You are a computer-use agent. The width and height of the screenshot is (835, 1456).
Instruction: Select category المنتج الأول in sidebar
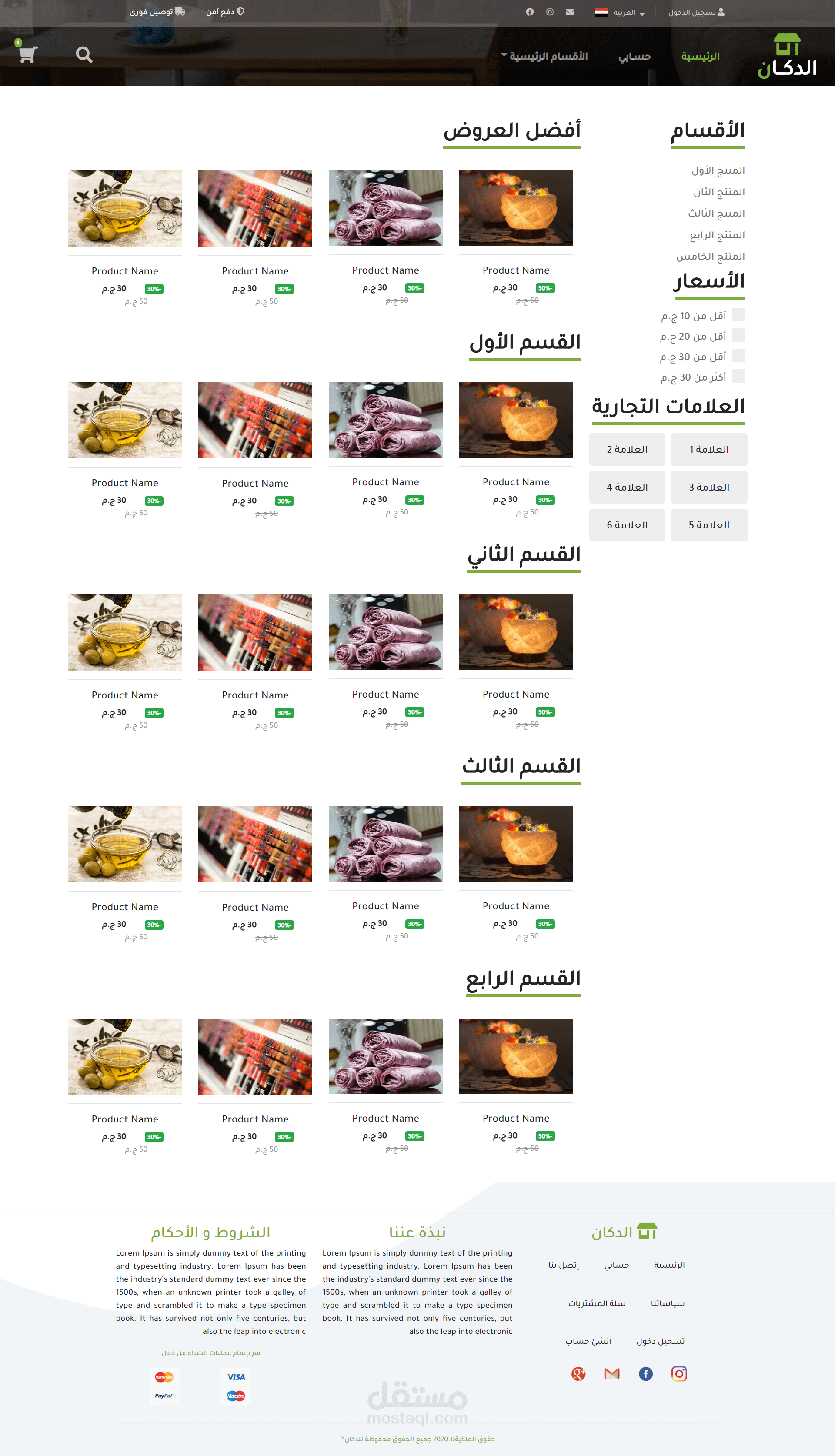pos(718,170)
